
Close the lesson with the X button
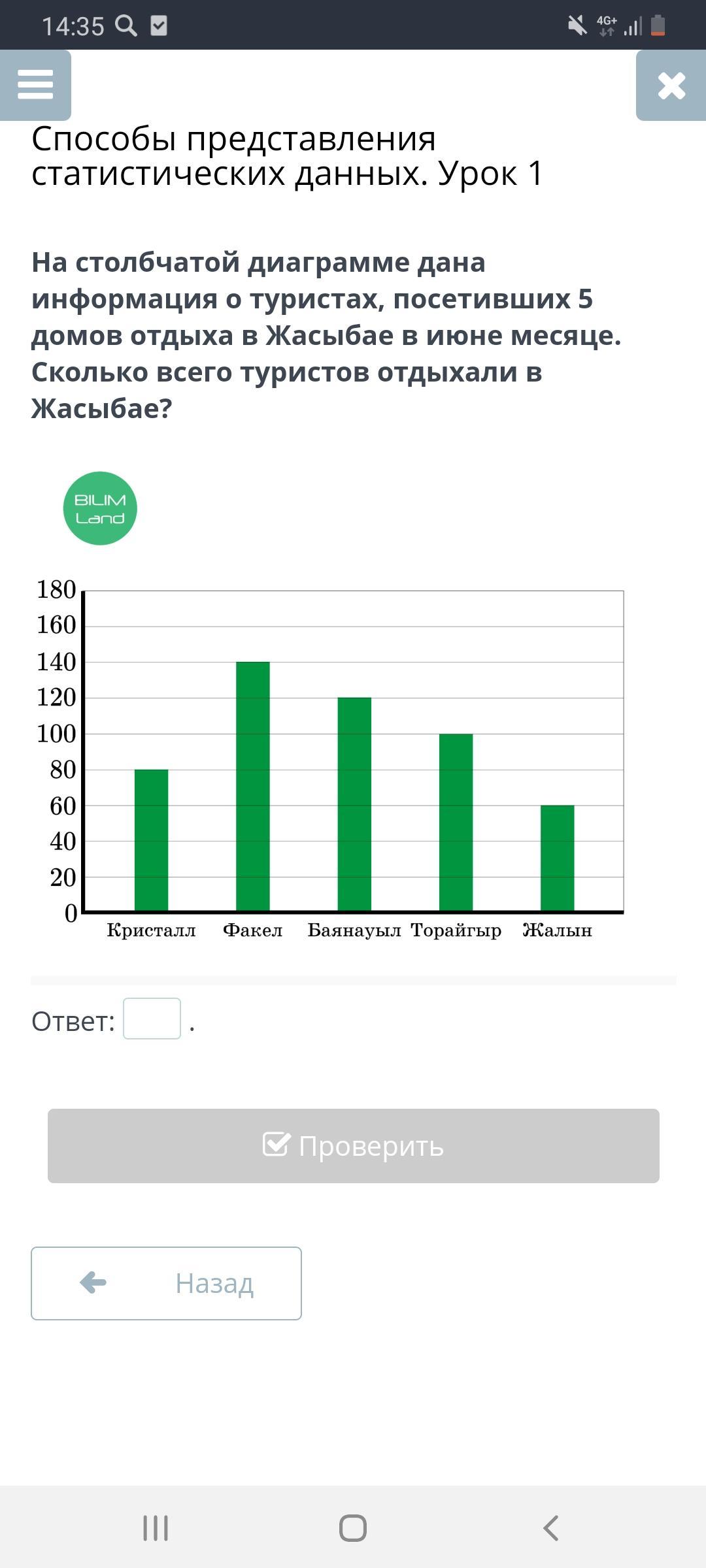671,85
